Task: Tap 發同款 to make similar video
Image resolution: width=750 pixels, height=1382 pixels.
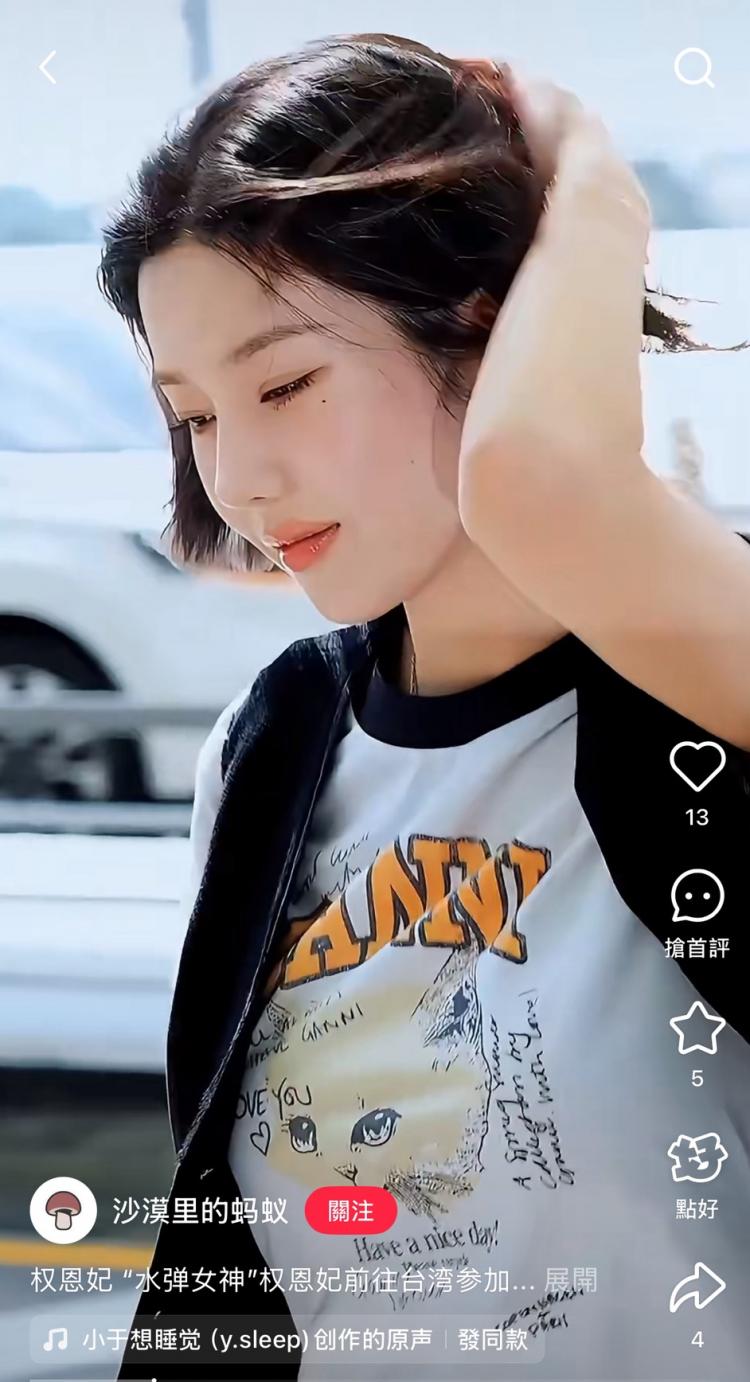Action: (493, 1339)
